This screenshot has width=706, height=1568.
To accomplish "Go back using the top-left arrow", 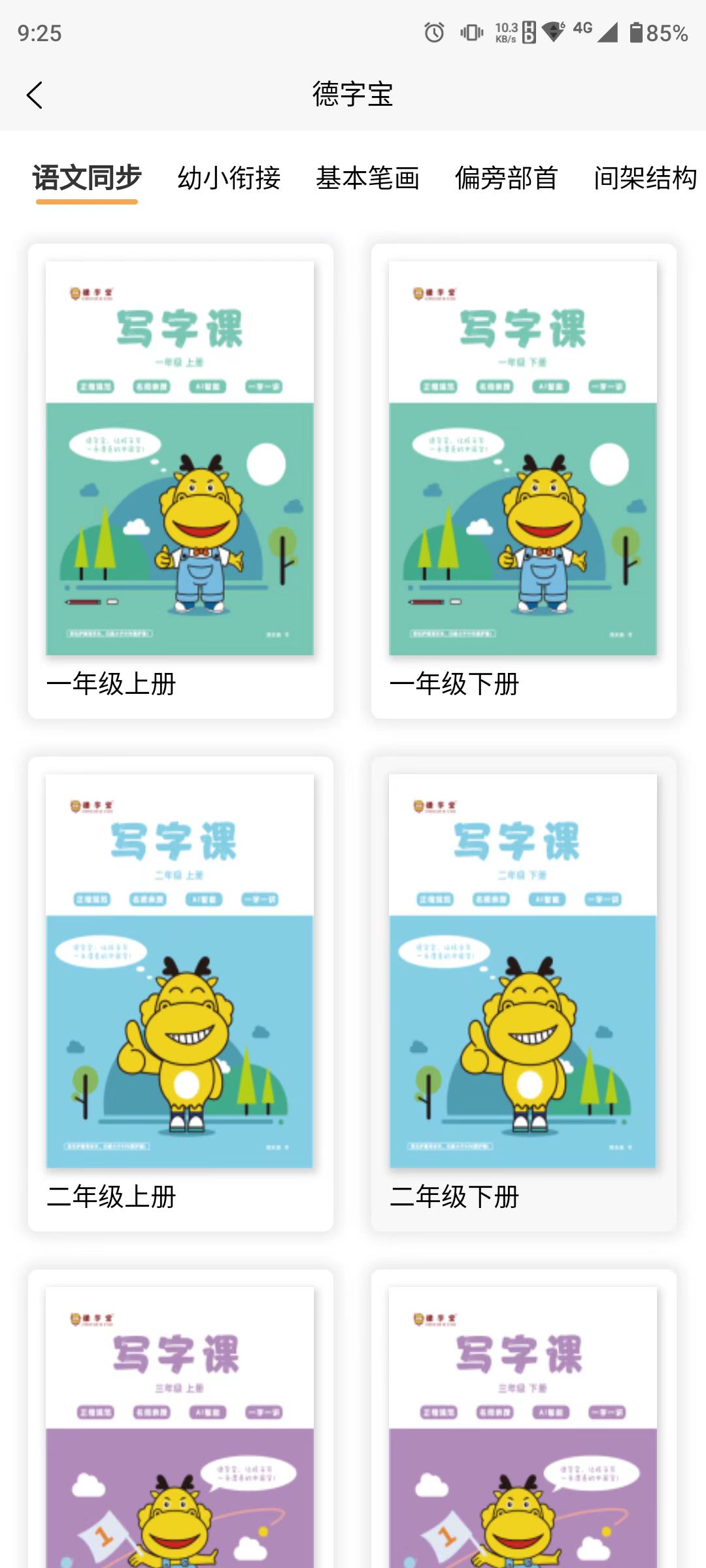I will (35, 95).
